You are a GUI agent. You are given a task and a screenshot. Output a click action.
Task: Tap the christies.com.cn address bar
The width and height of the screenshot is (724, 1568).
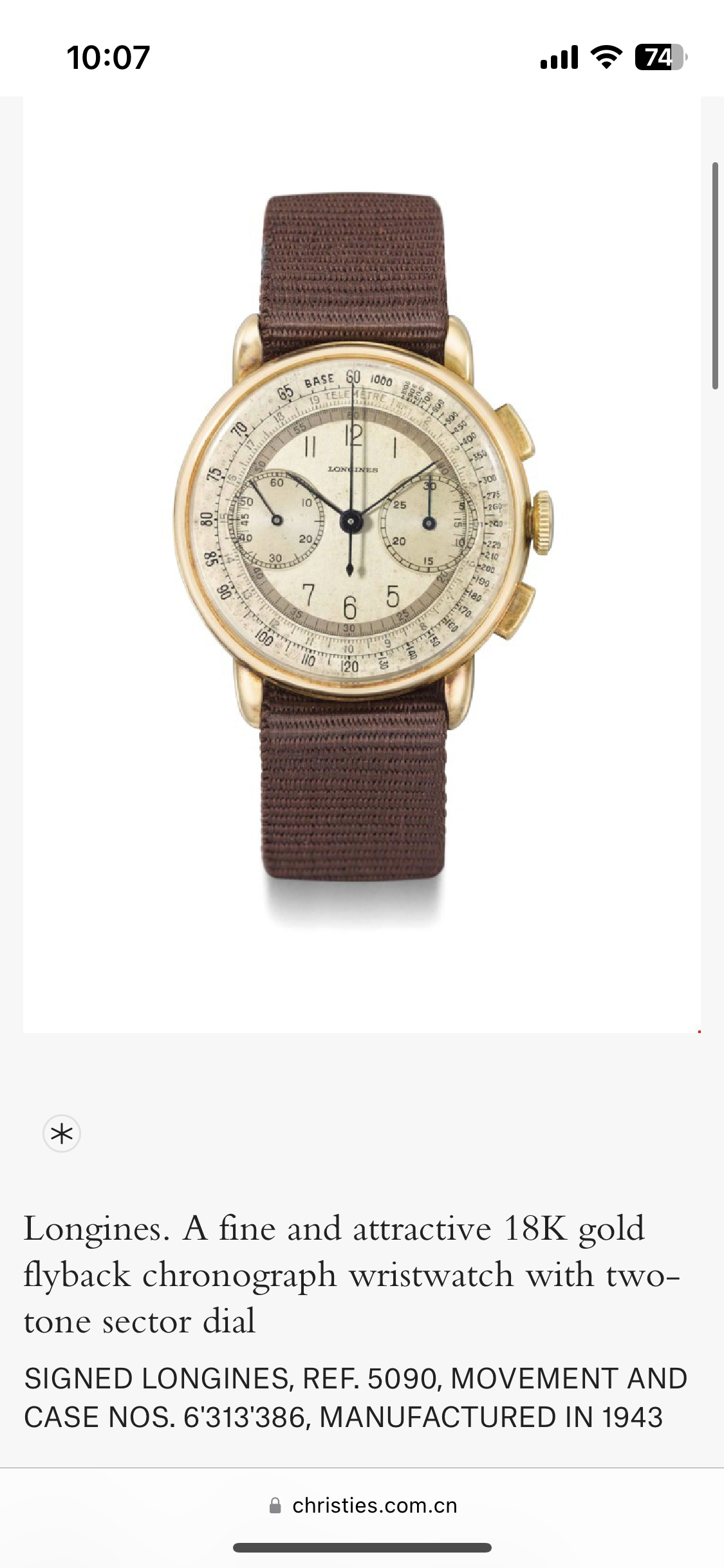(363, 1506)
